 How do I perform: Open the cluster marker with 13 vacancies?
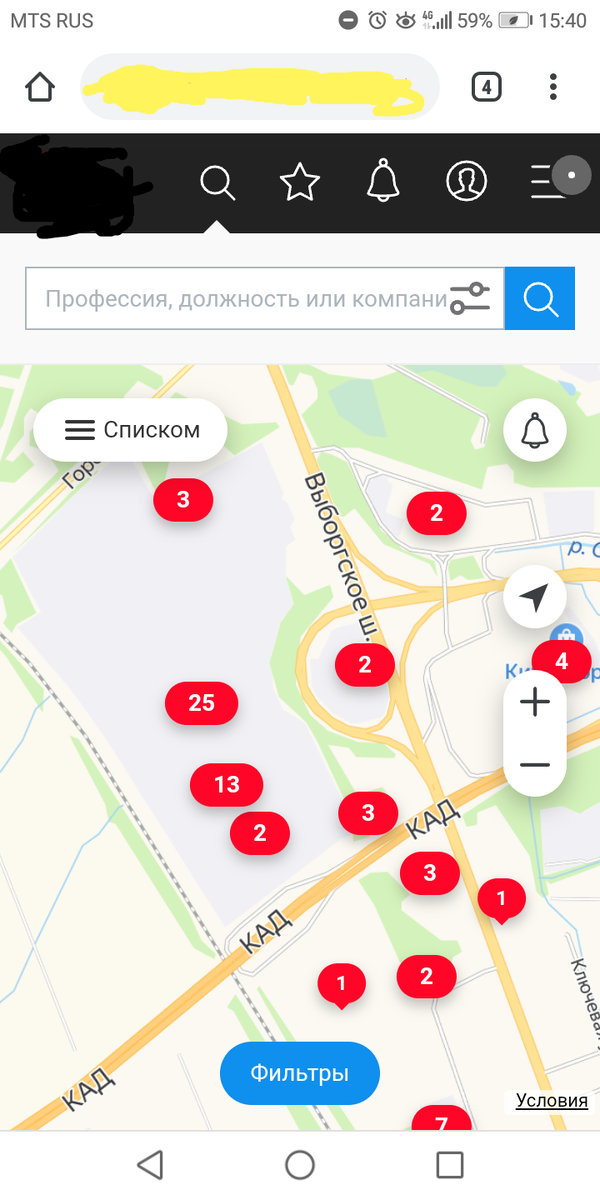[x=227, y=784]
